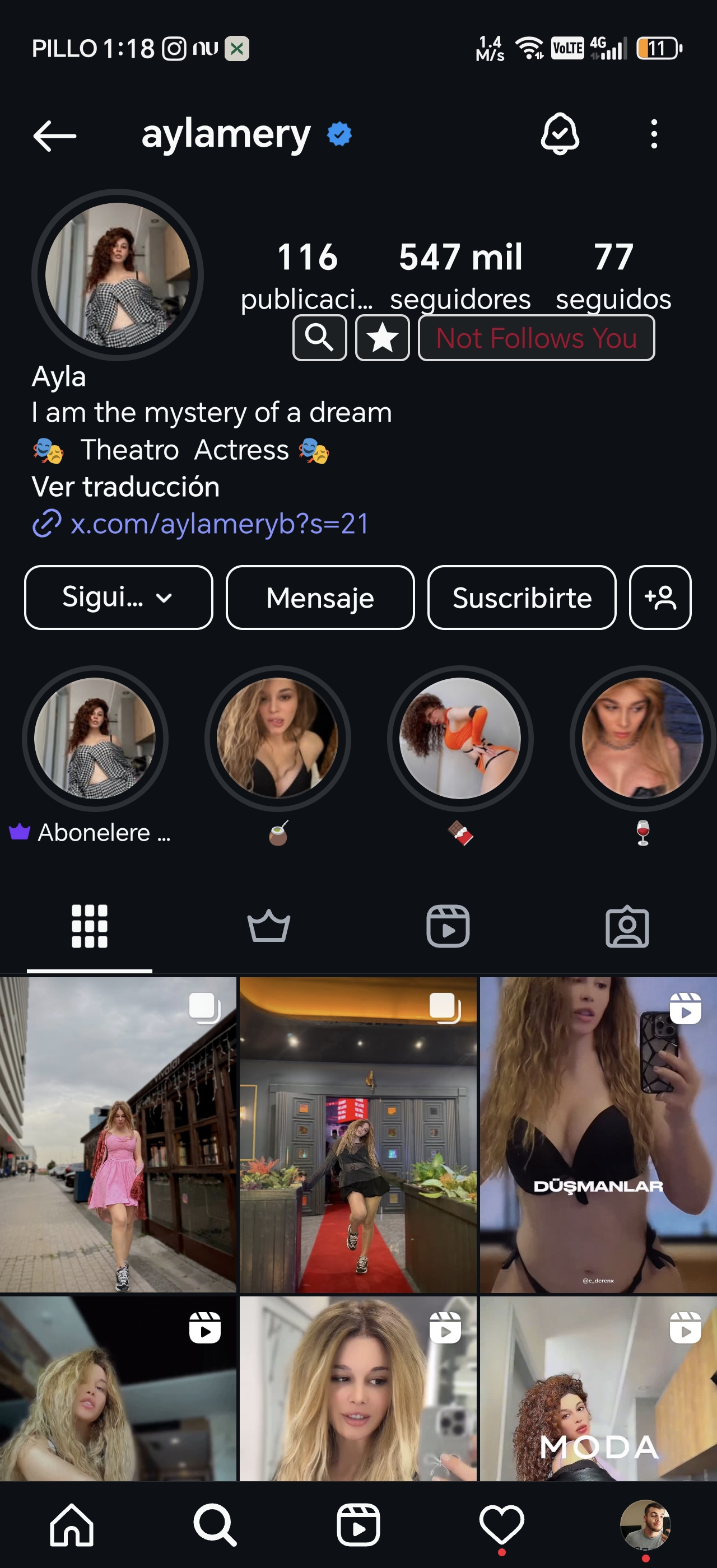Tap the Suscribirte button
Image resolution: width=717 pixels, height=1568 pixels.
point(522,597)
